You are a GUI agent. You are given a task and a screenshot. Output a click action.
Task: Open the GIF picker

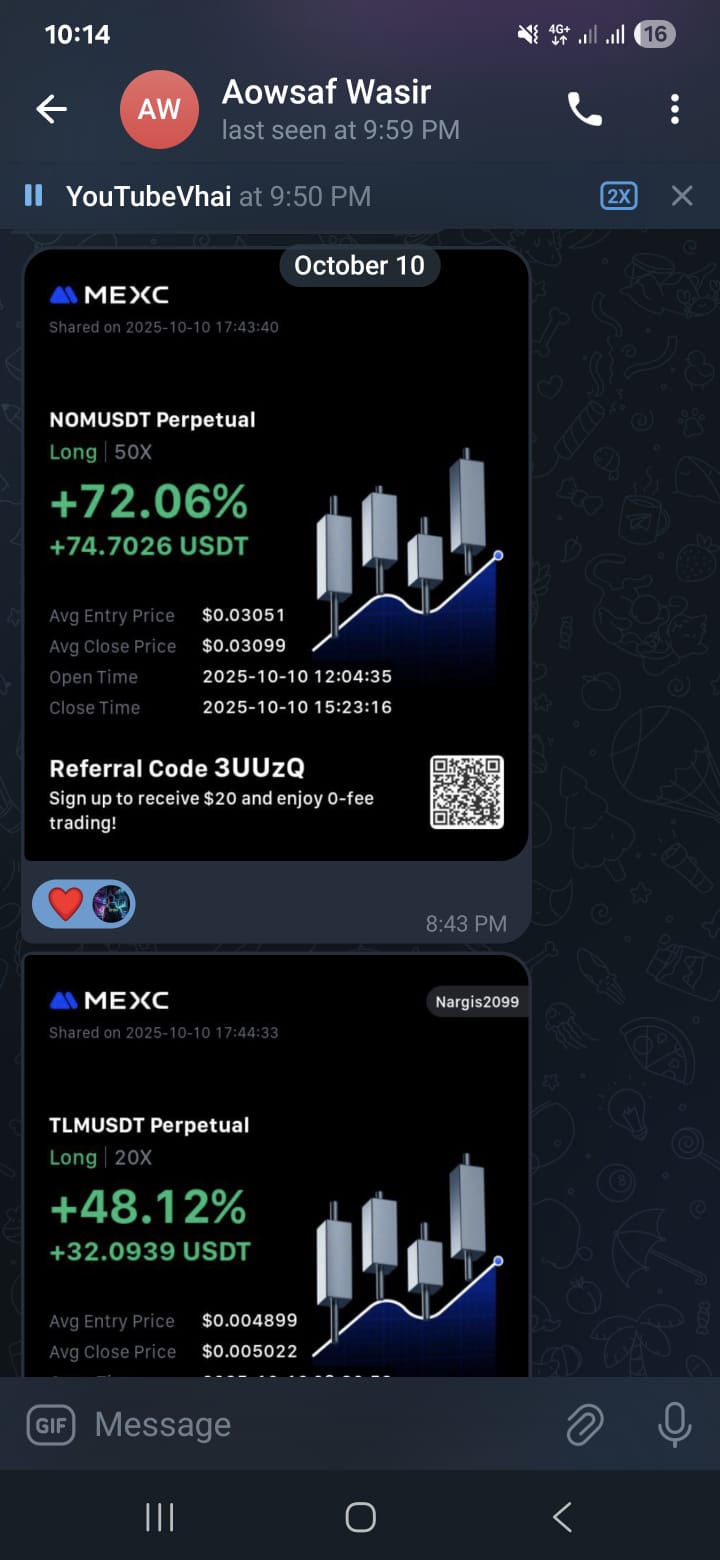51,1425
